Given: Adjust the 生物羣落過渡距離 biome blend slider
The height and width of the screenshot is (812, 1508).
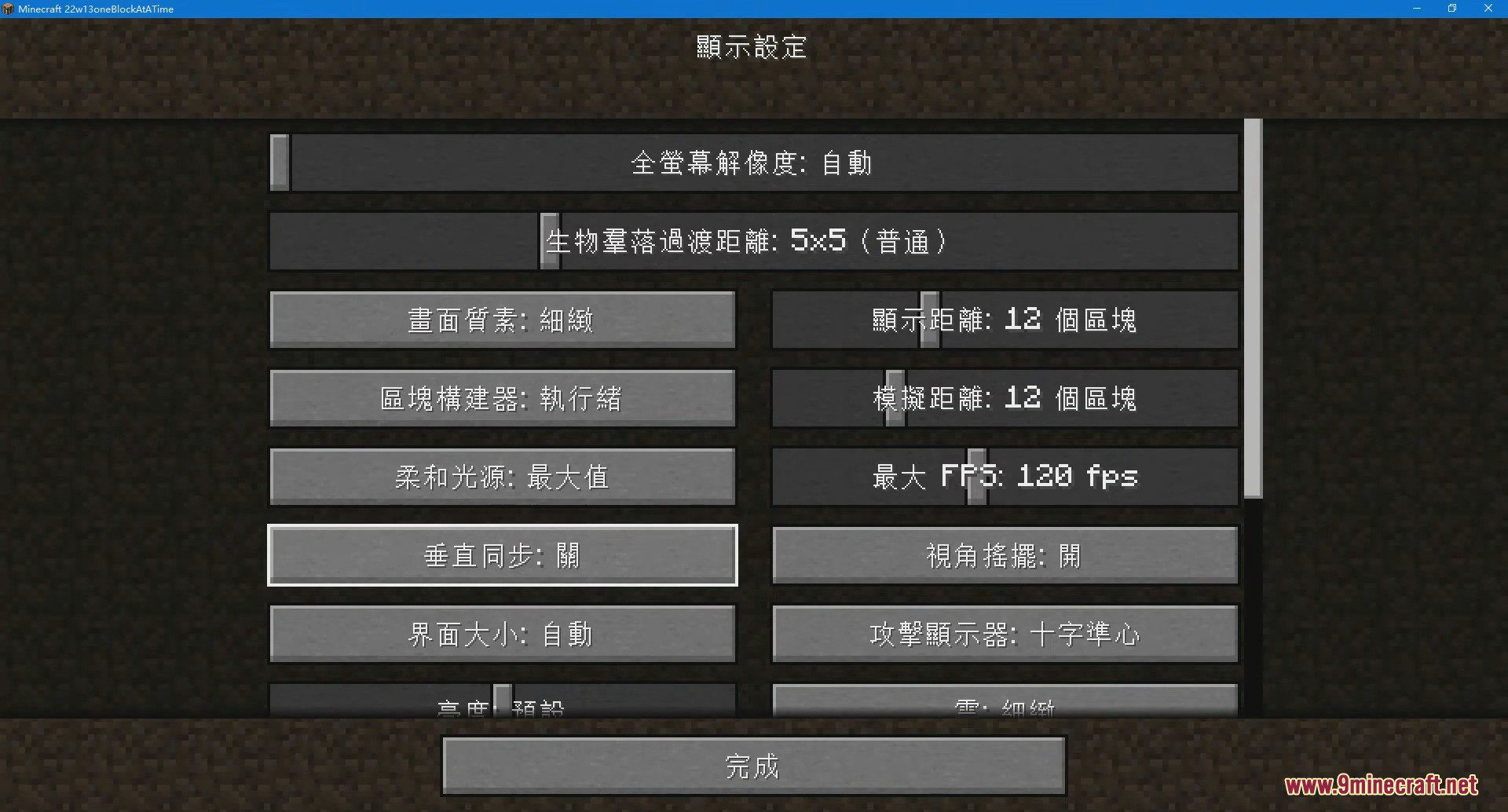Looking at the screenshot, I should (x=550, y=241).
